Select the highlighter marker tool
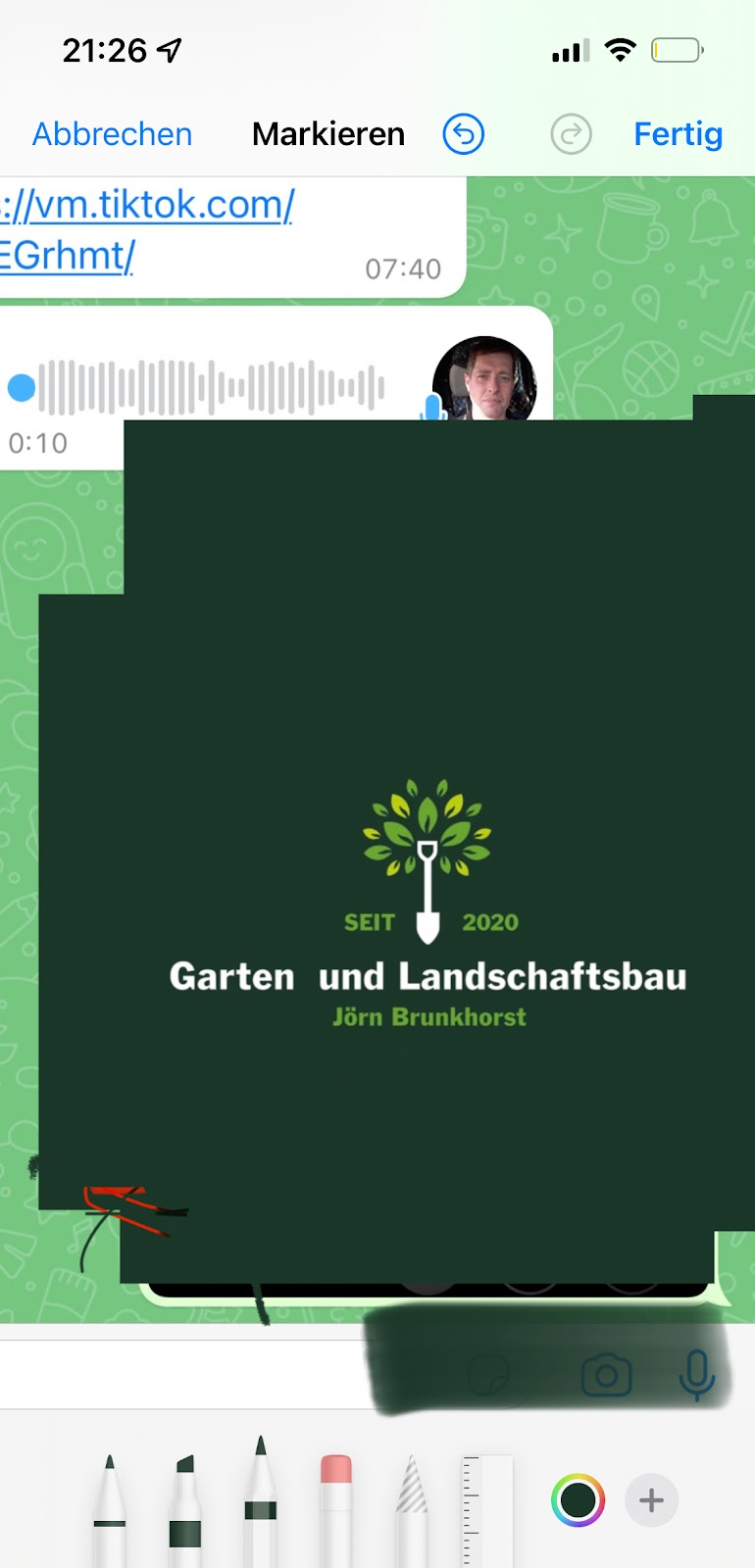Viewport: 755px width, 1568px height. [185, 1509]
